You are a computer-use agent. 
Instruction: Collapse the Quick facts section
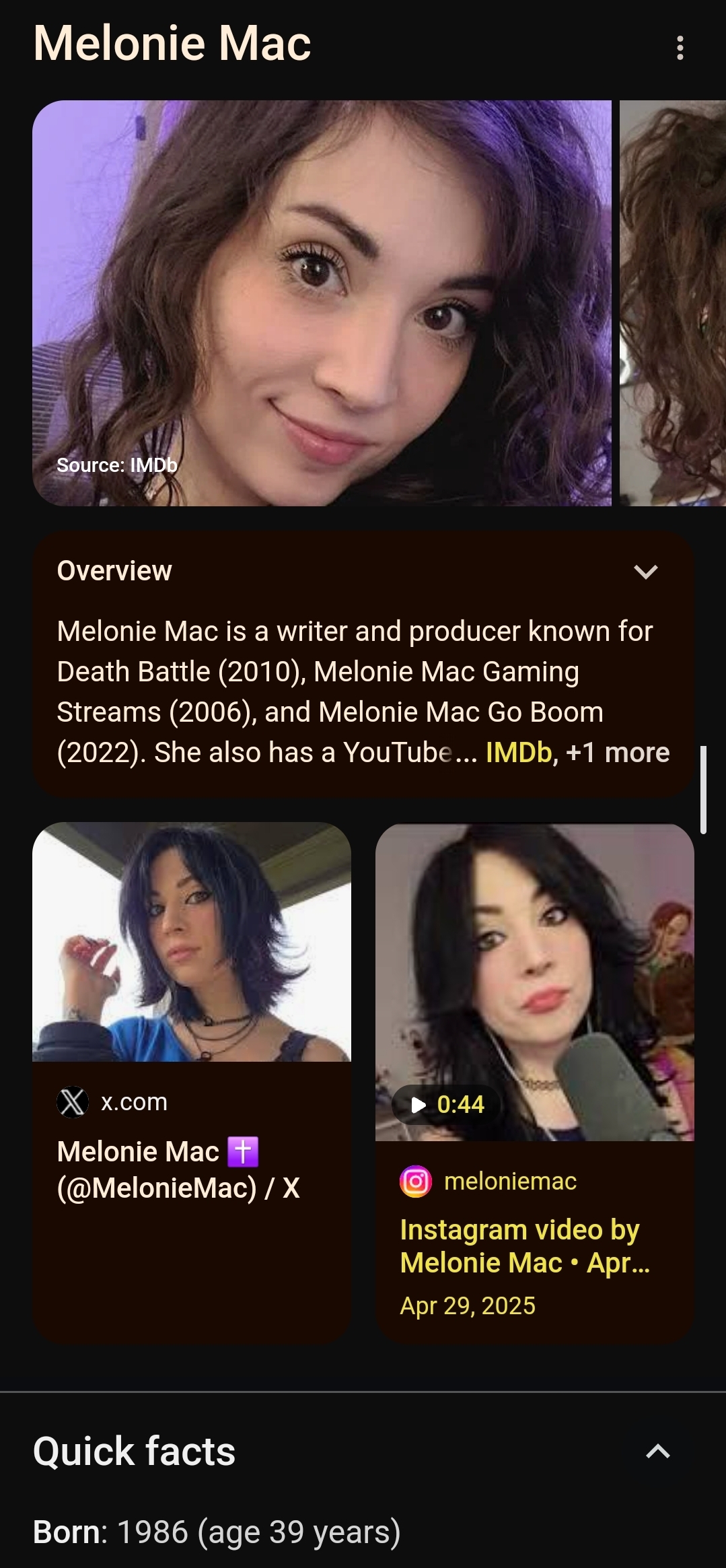pyautogui.click(x=658, y=1452)
